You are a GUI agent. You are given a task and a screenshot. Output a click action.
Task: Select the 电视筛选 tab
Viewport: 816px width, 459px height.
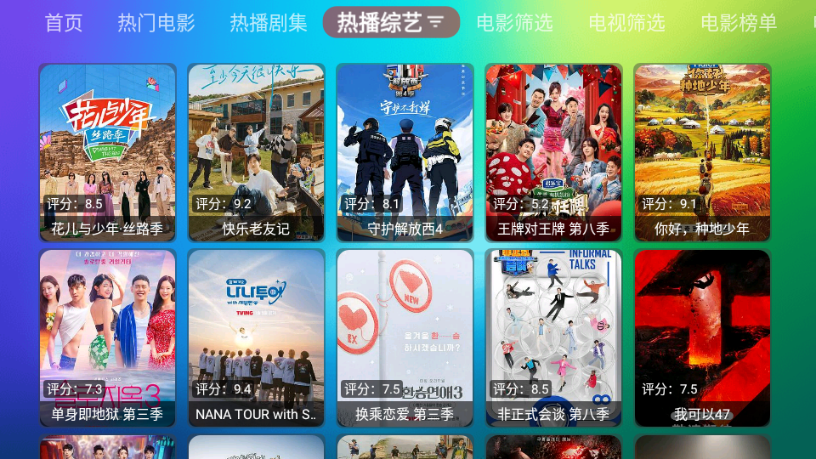click(x=626, y=23)
